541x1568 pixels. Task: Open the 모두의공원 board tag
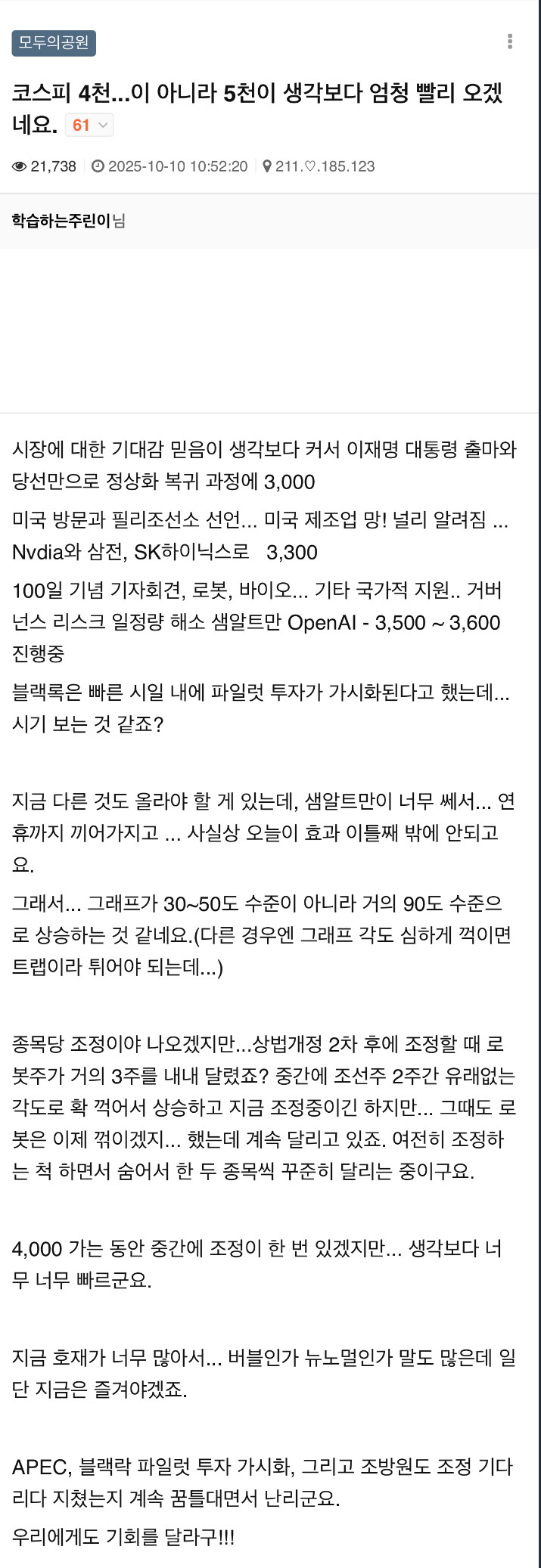coord(54,43)
